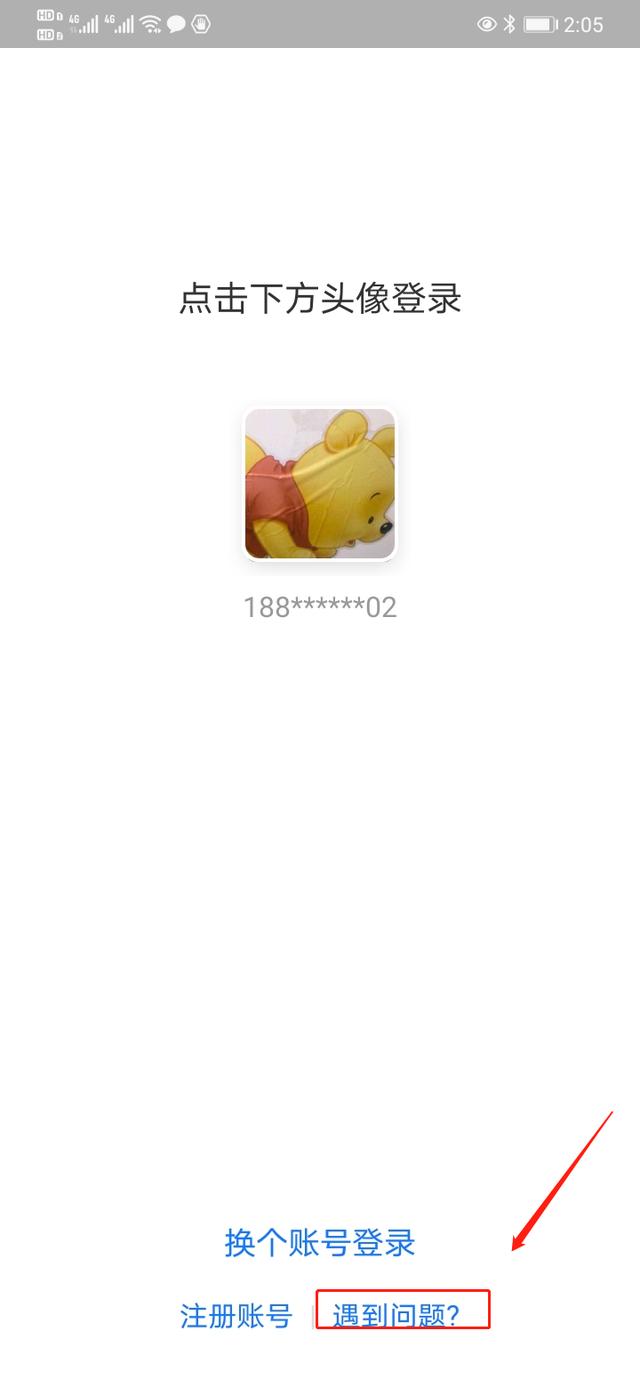Open the 遇到问题? help link
This screenshot has width=640, height=1387.
tap(398, 1315)
